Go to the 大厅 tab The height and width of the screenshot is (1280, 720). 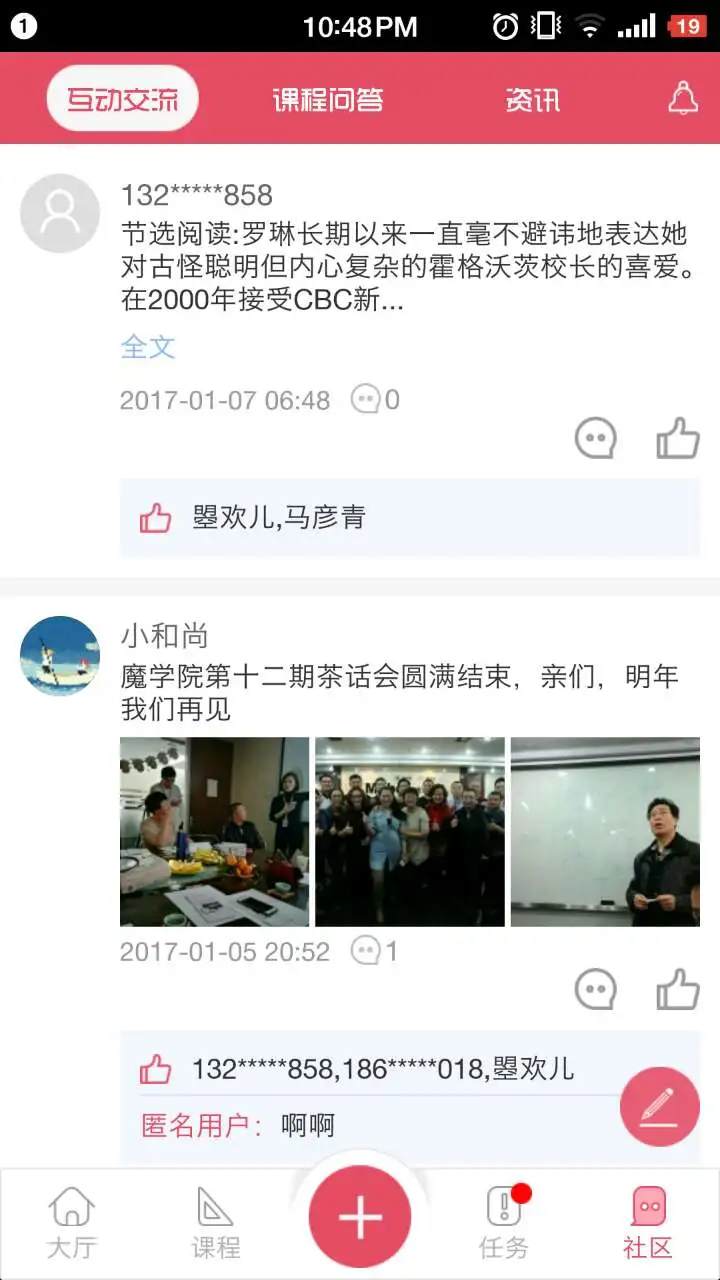[x=72, y=1222]
